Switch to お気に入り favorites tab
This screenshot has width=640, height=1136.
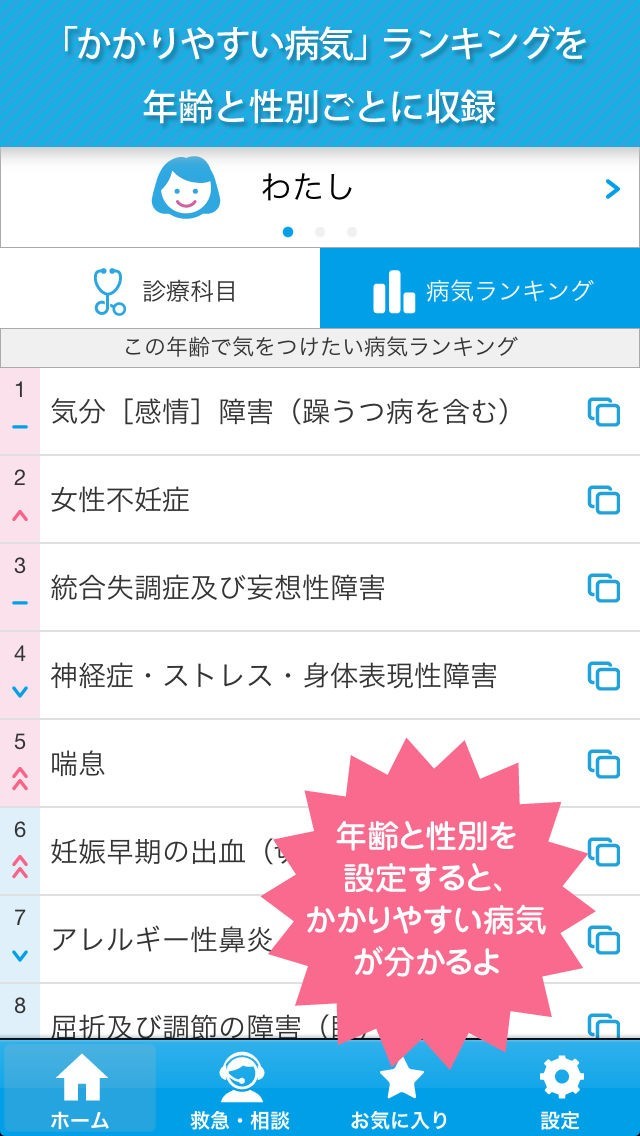pyautogui.click(x=400, y=1090)
